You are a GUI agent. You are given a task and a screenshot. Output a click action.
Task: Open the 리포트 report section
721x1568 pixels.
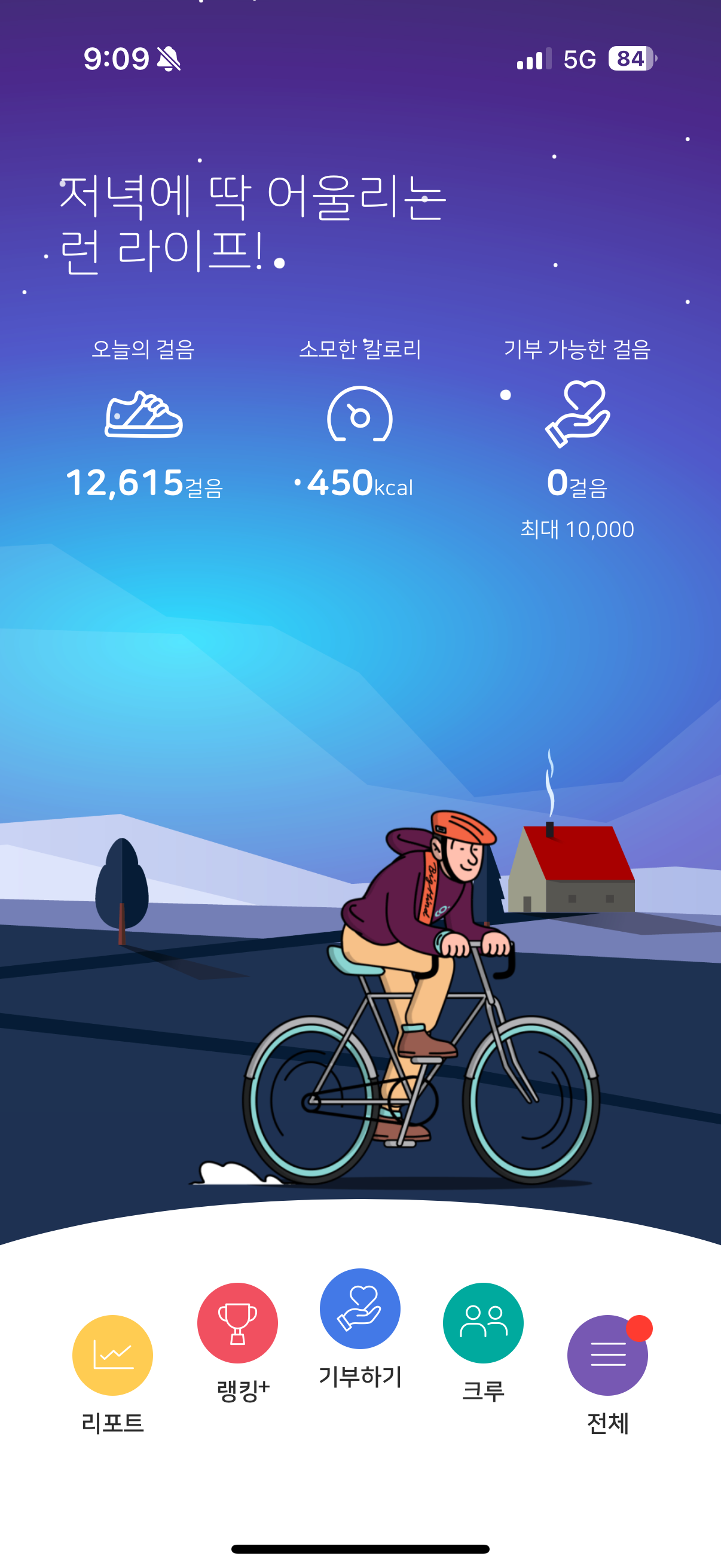[x=112, y=1355]
